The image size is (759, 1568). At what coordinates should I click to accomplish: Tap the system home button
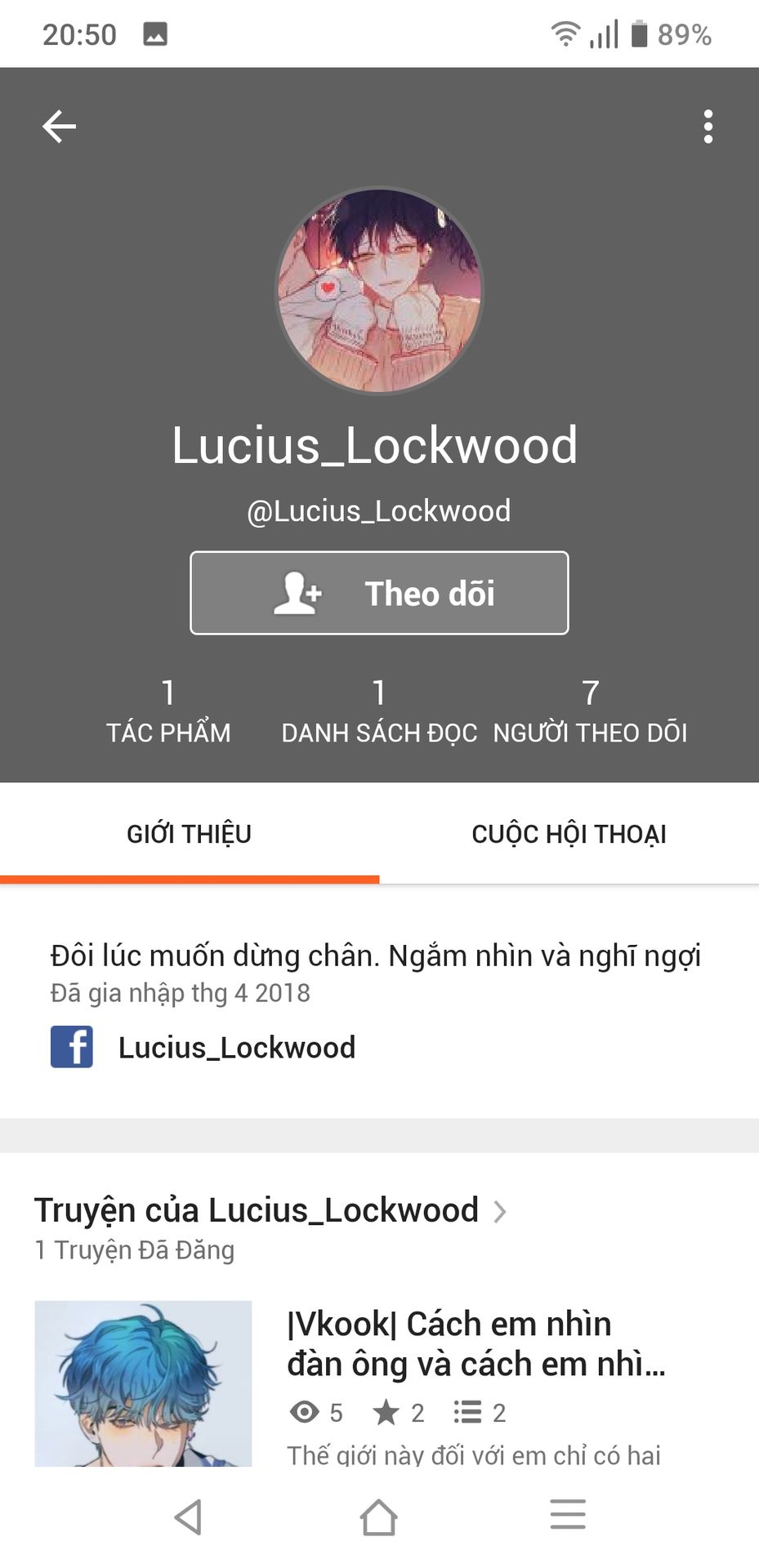click(x=379, y=1517)
